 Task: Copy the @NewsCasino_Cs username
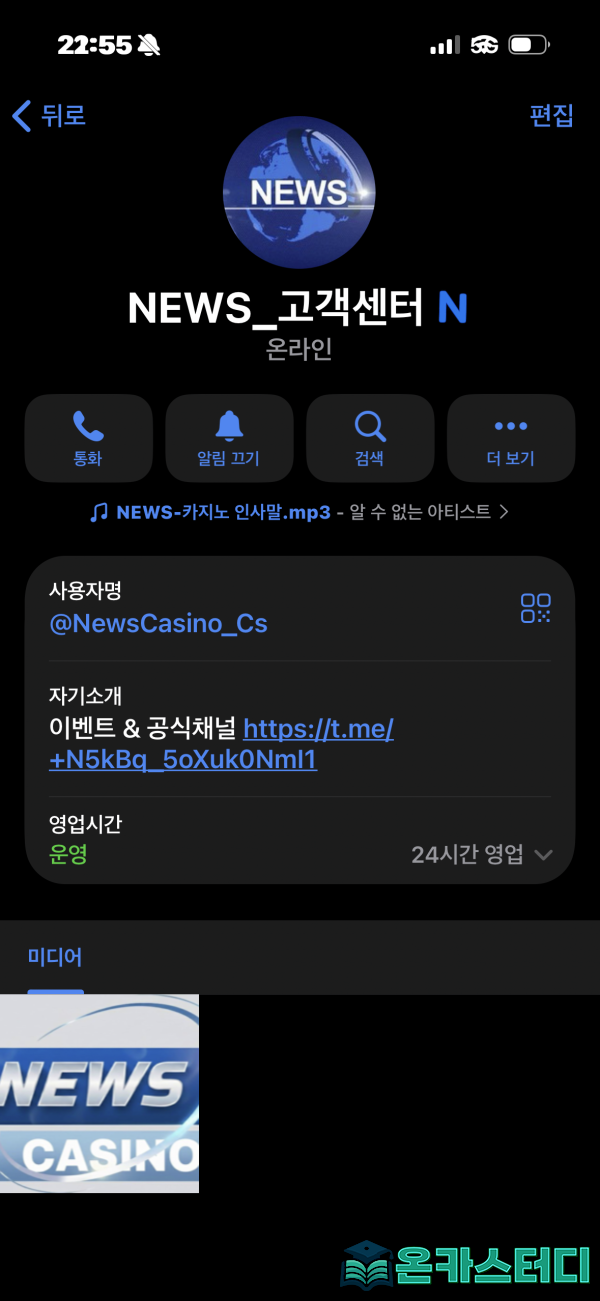pyautogui.click(x=159, y=623)
